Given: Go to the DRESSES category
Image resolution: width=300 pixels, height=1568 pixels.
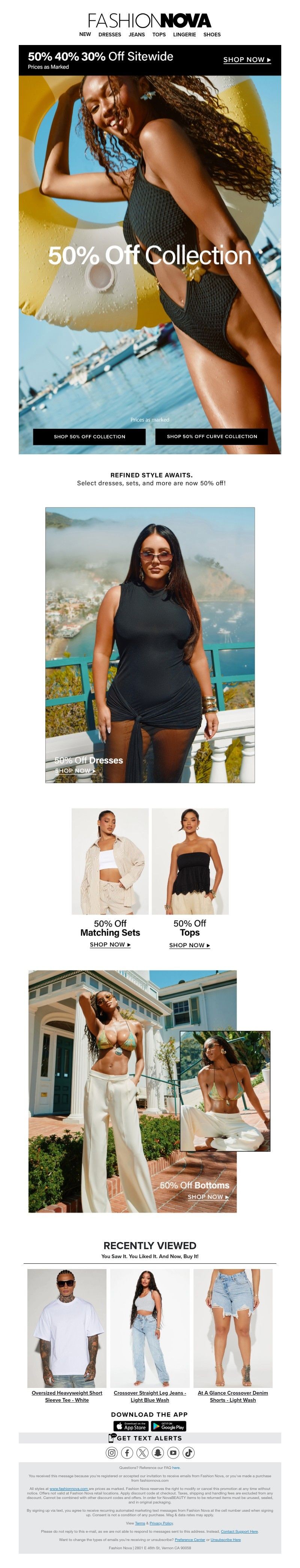Looking at the screenshot, I should (x=109, y=35).
